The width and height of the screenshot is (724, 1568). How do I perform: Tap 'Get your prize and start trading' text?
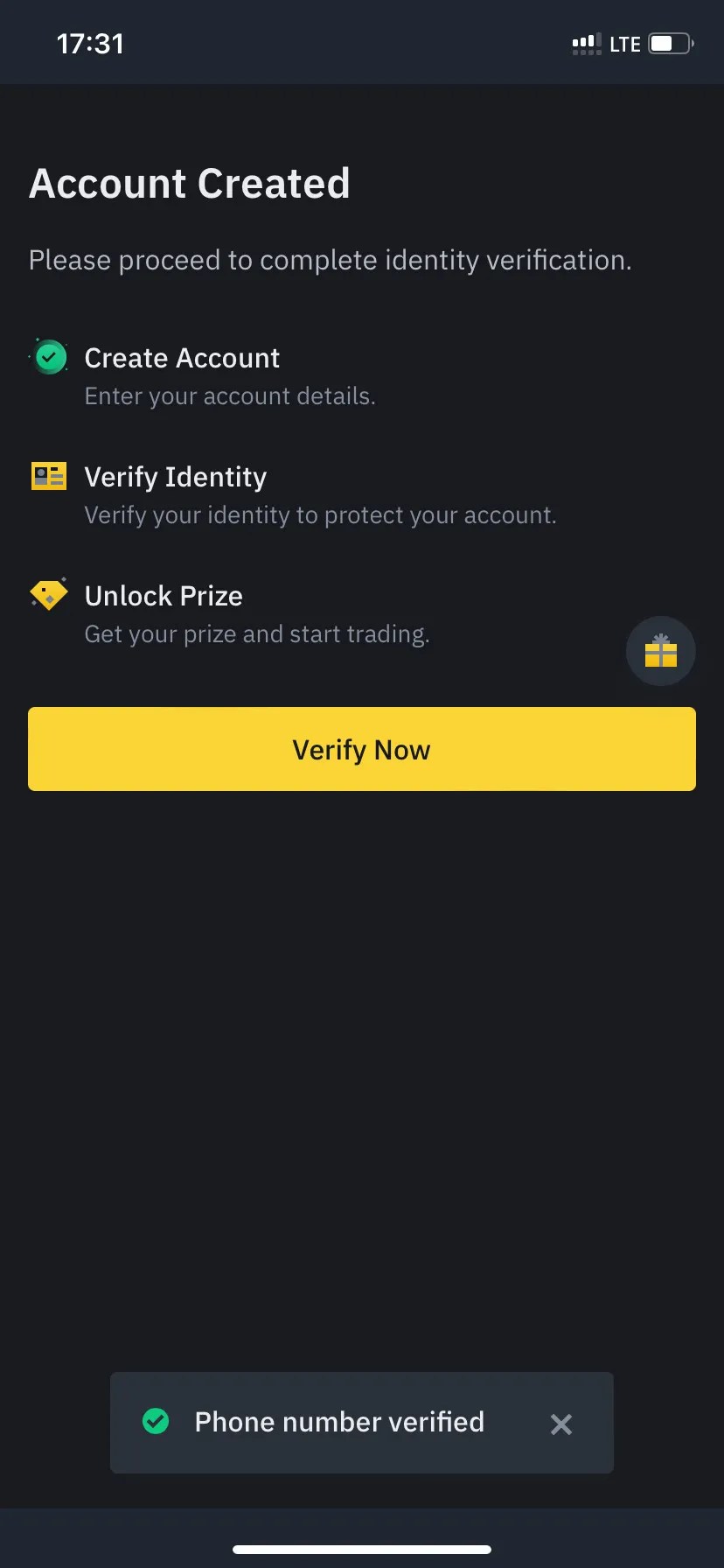click(x=257, y=633)
